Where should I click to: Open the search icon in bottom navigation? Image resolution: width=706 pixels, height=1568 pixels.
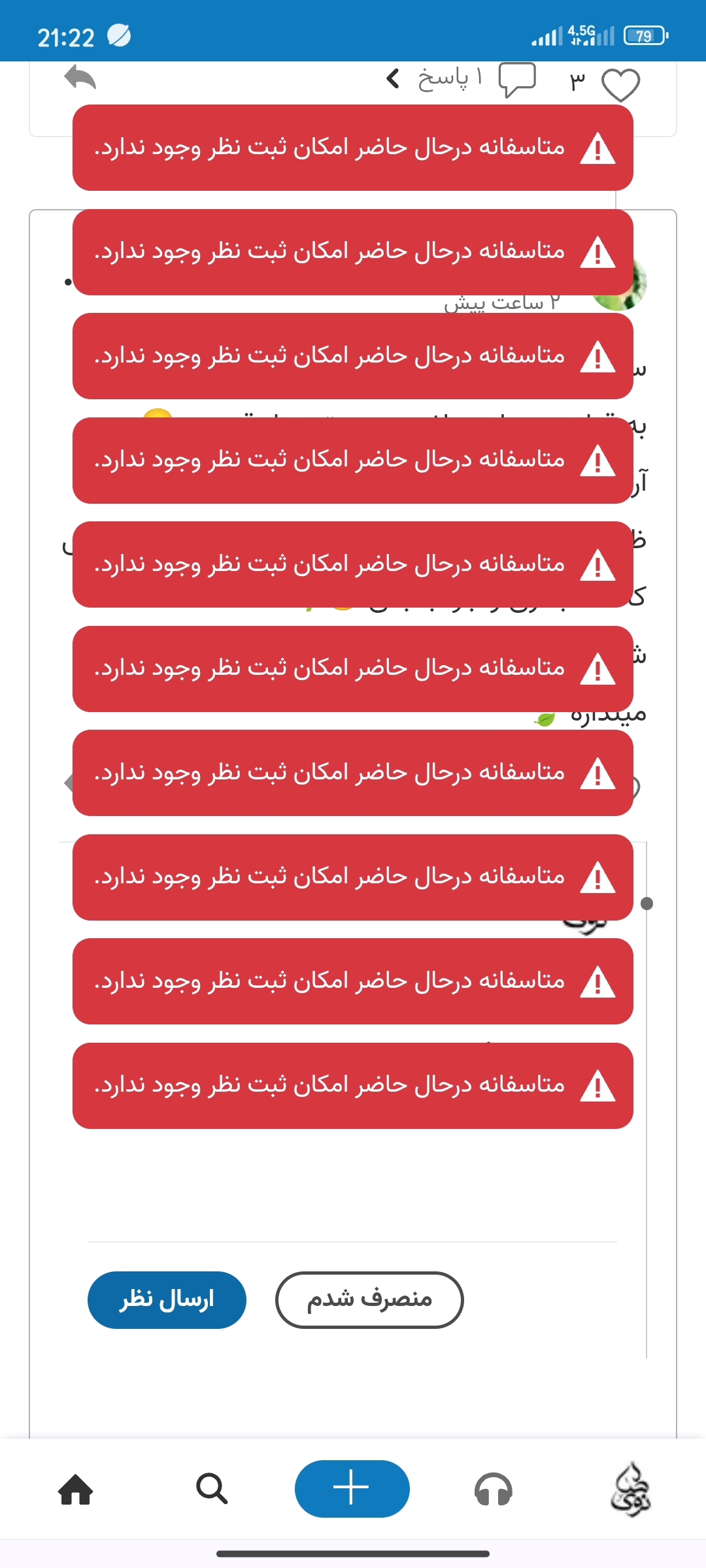(210, 1488)
